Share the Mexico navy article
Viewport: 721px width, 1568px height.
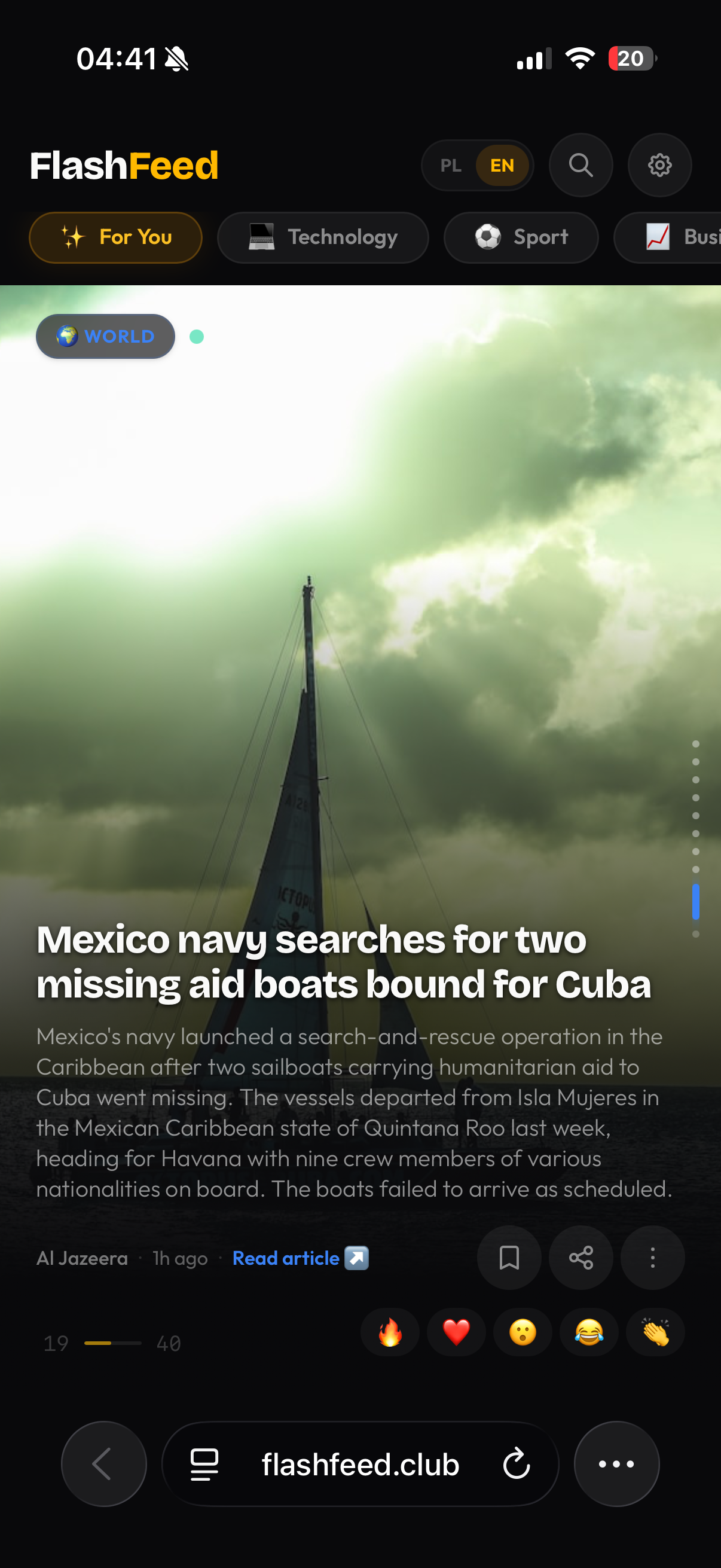pos(581,1258)
